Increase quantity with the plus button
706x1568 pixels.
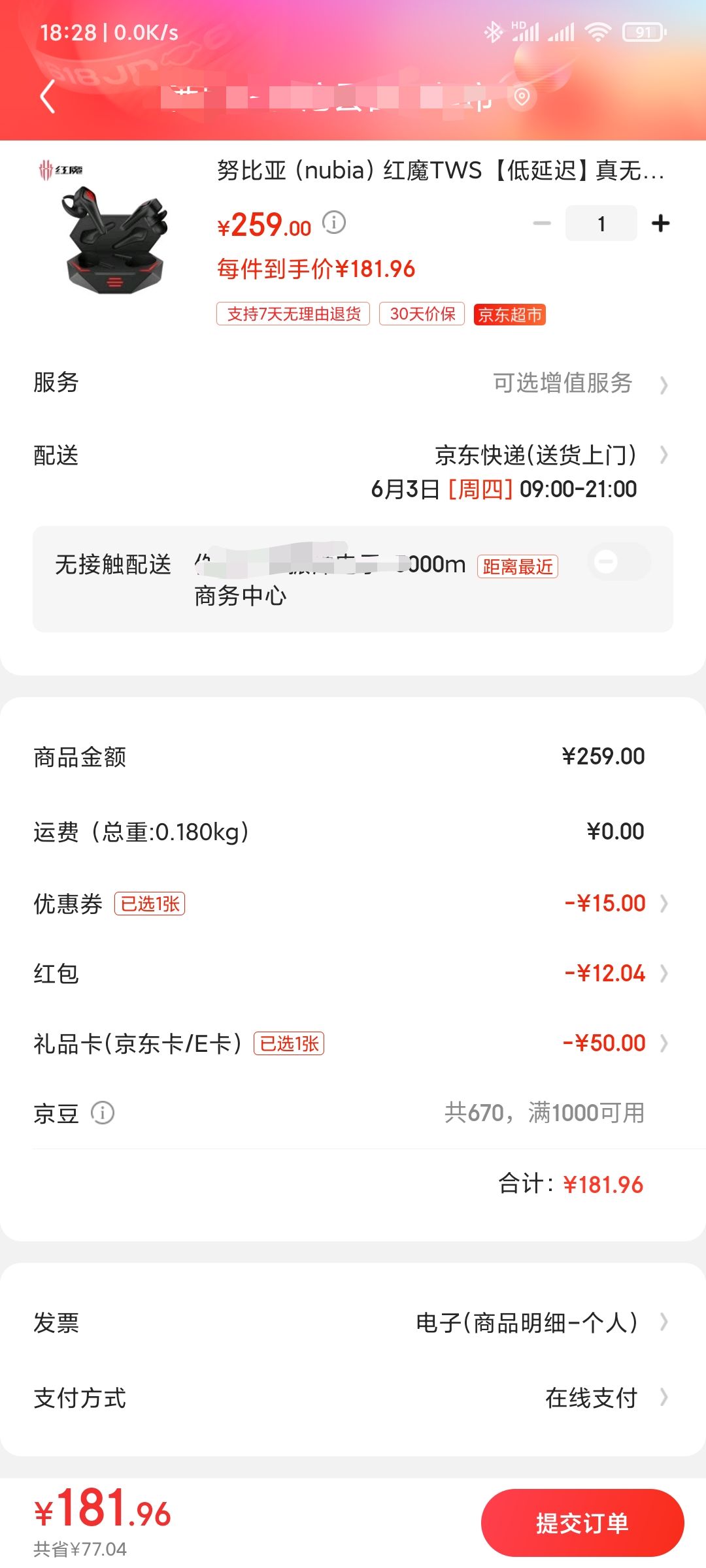coord(661,223)
